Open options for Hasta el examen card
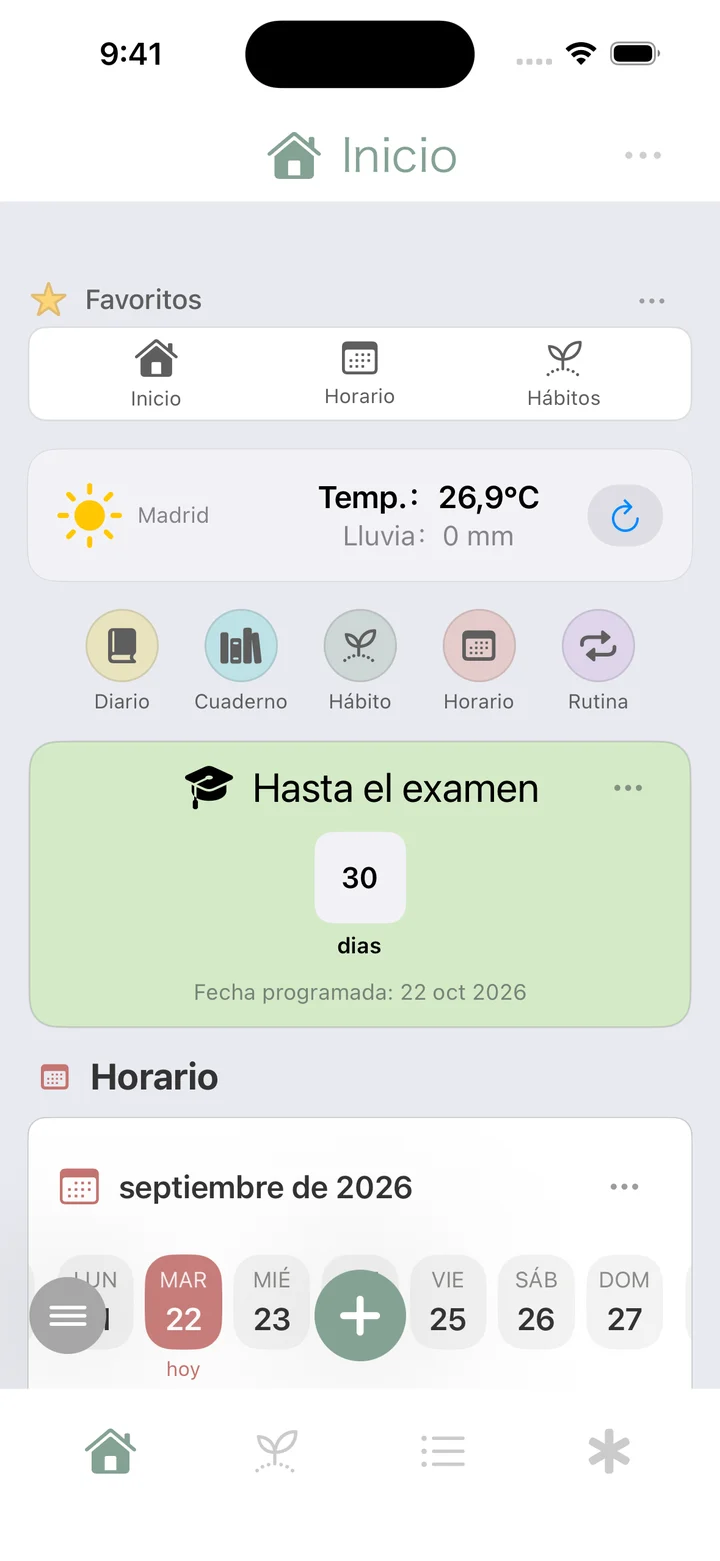Screen dimensions: 720x1561 [628, 788]
